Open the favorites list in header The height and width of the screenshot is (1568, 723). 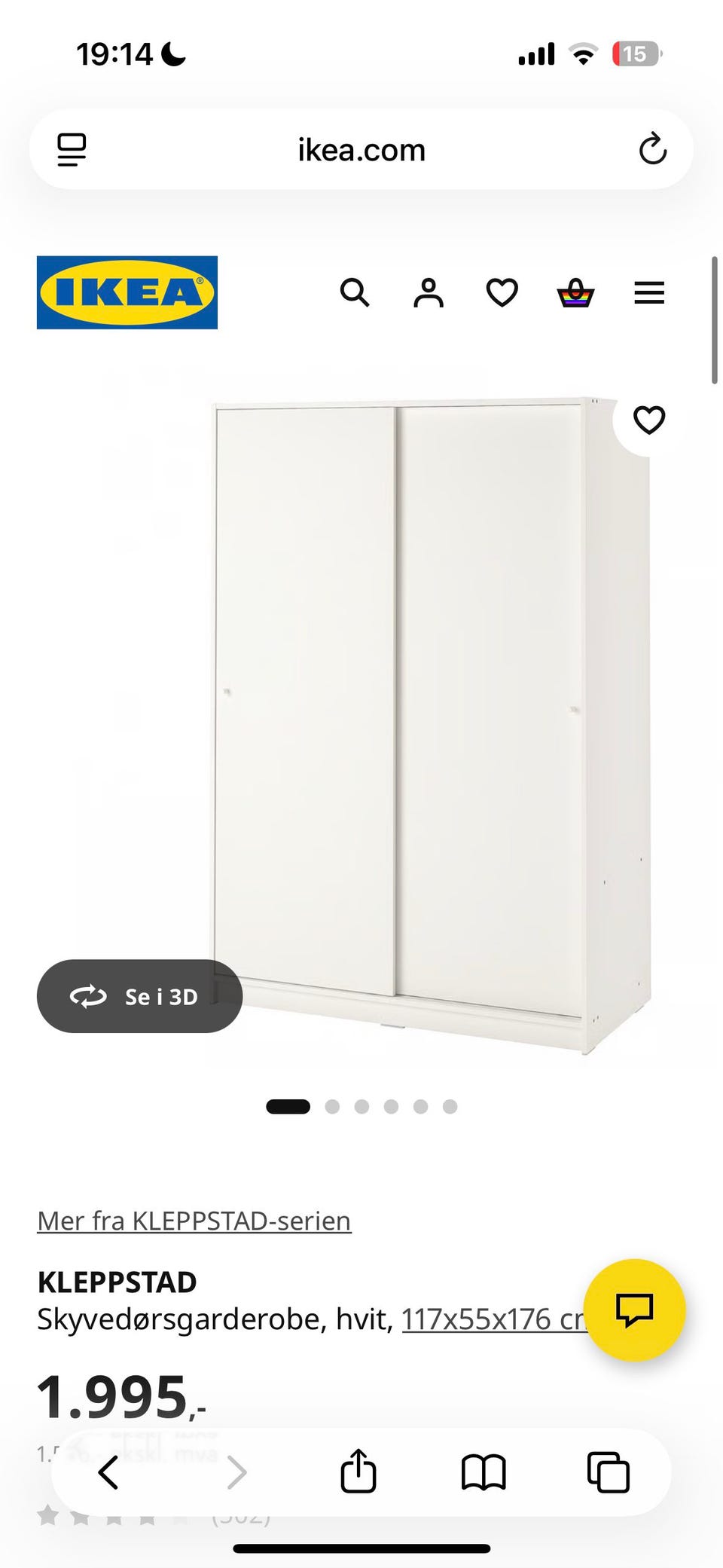[502, 292]
